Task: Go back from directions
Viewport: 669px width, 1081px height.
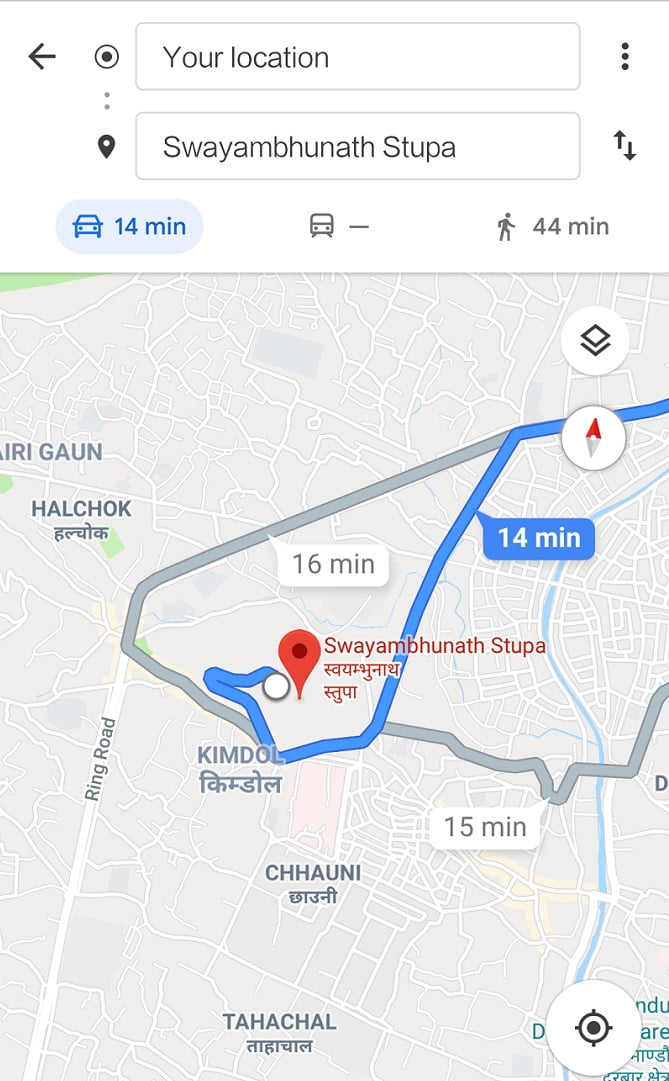Action: point(42,57)
